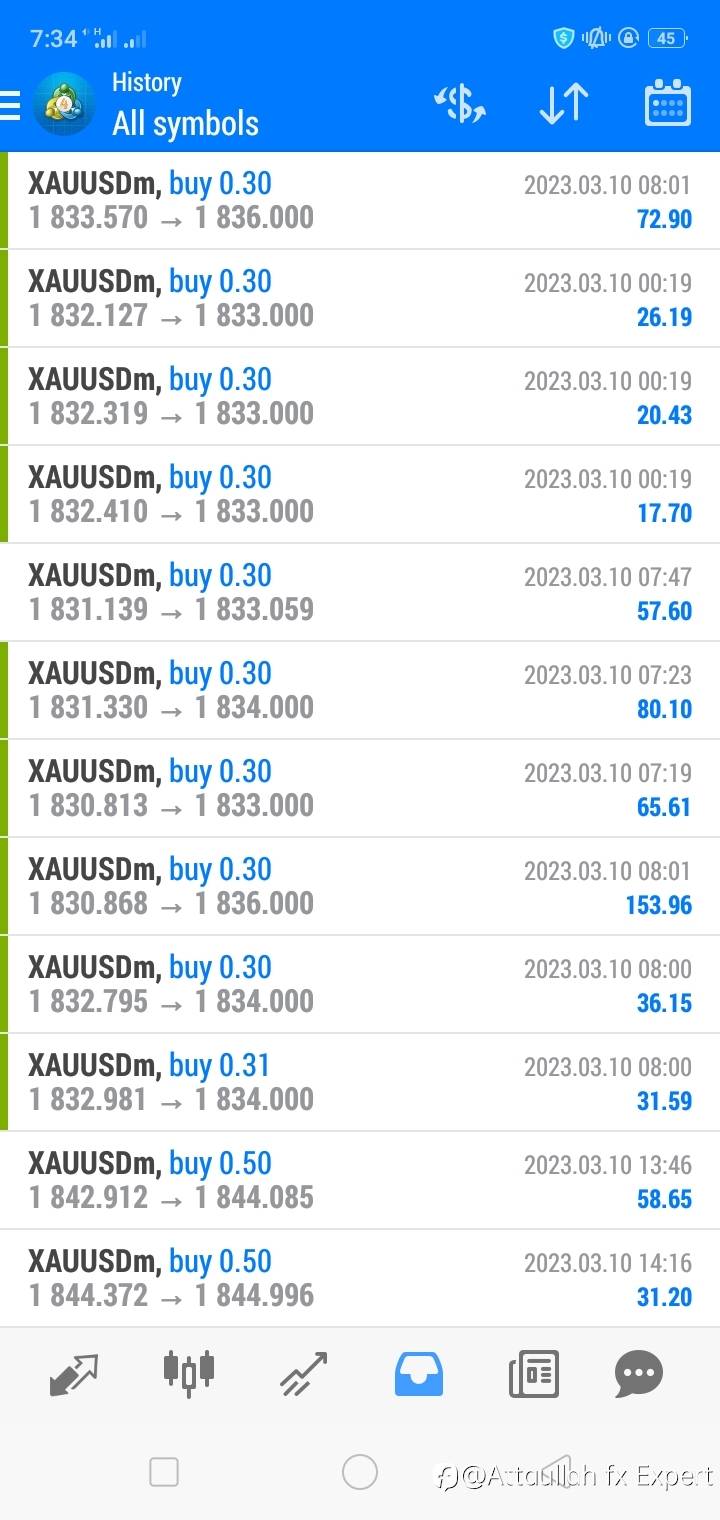Expand the trade with profit 20.43
The width and height of the screenshot is (720, 1520).
(x=360, y=397)
